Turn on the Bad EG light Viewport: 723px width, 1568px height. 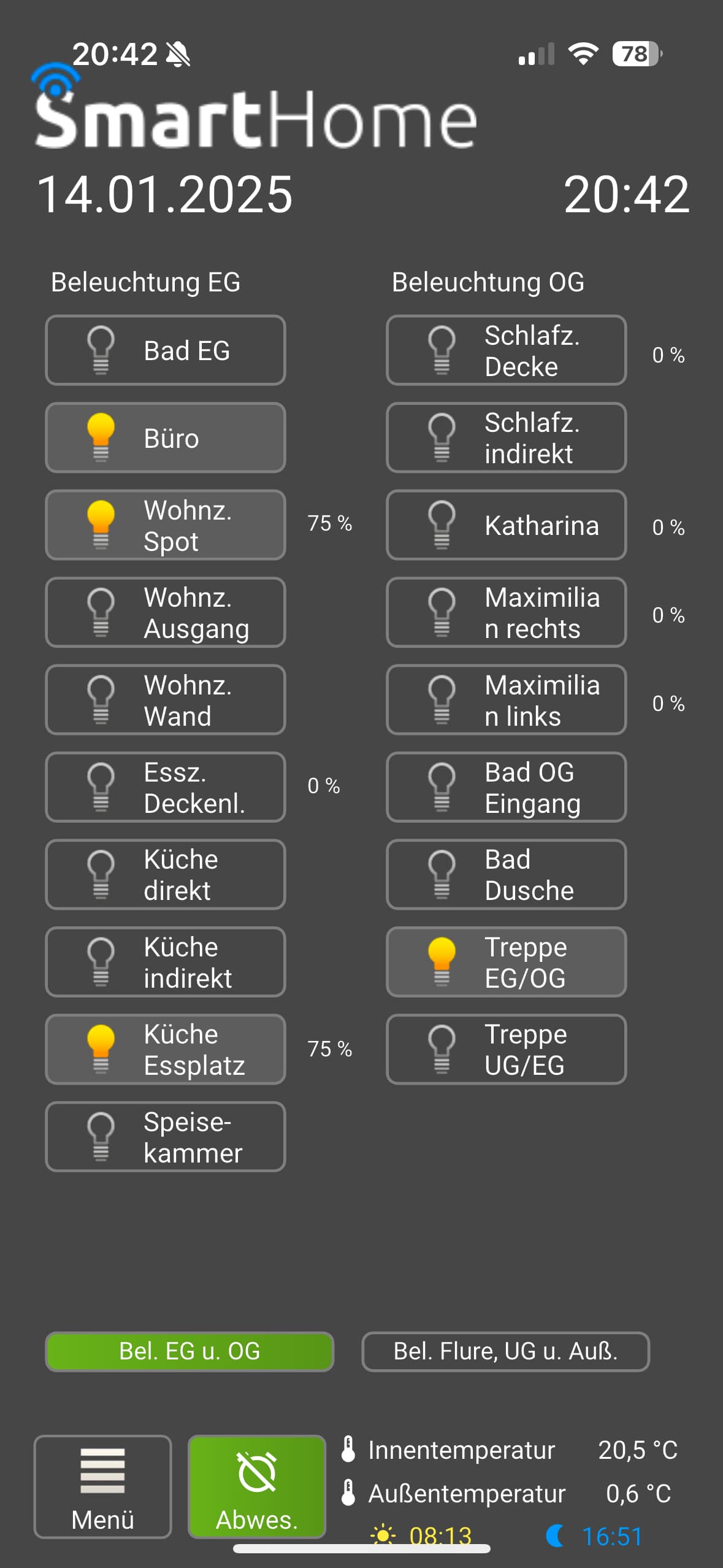[x=166, y=350]
